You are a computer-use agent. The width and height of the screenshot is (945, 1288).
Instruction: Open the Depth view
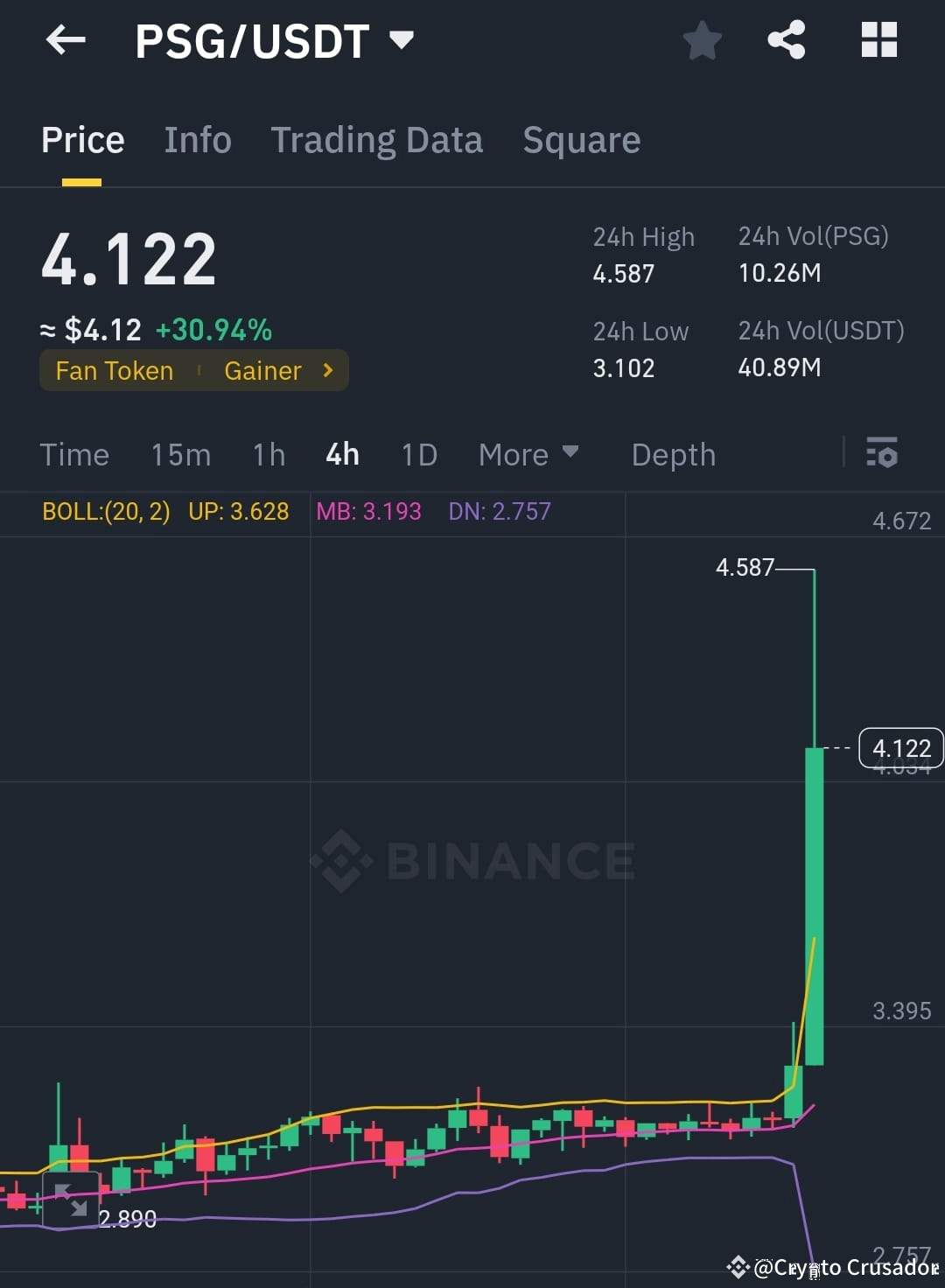673,454
